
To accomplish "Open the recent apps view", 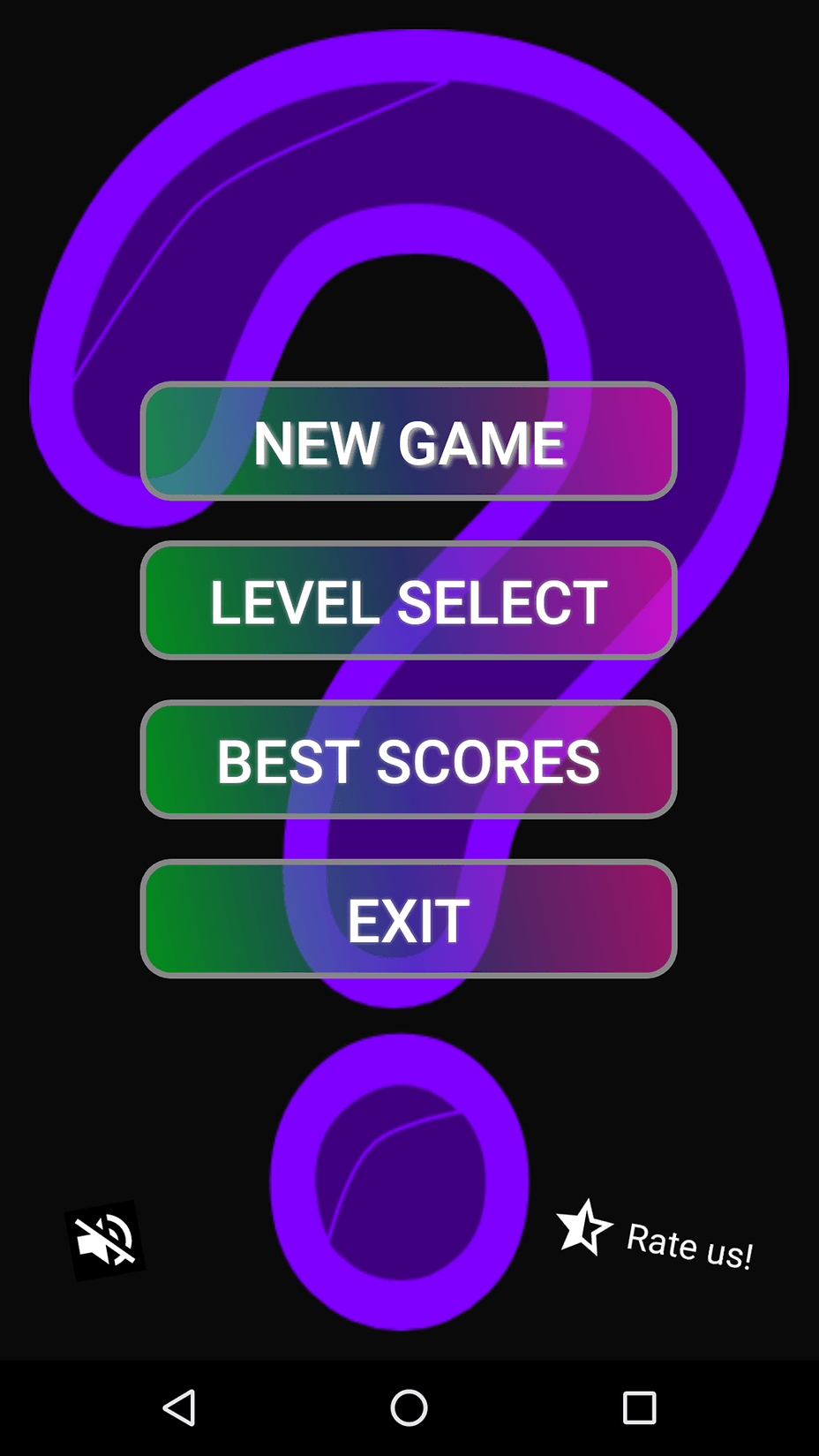I will 639,1407.
